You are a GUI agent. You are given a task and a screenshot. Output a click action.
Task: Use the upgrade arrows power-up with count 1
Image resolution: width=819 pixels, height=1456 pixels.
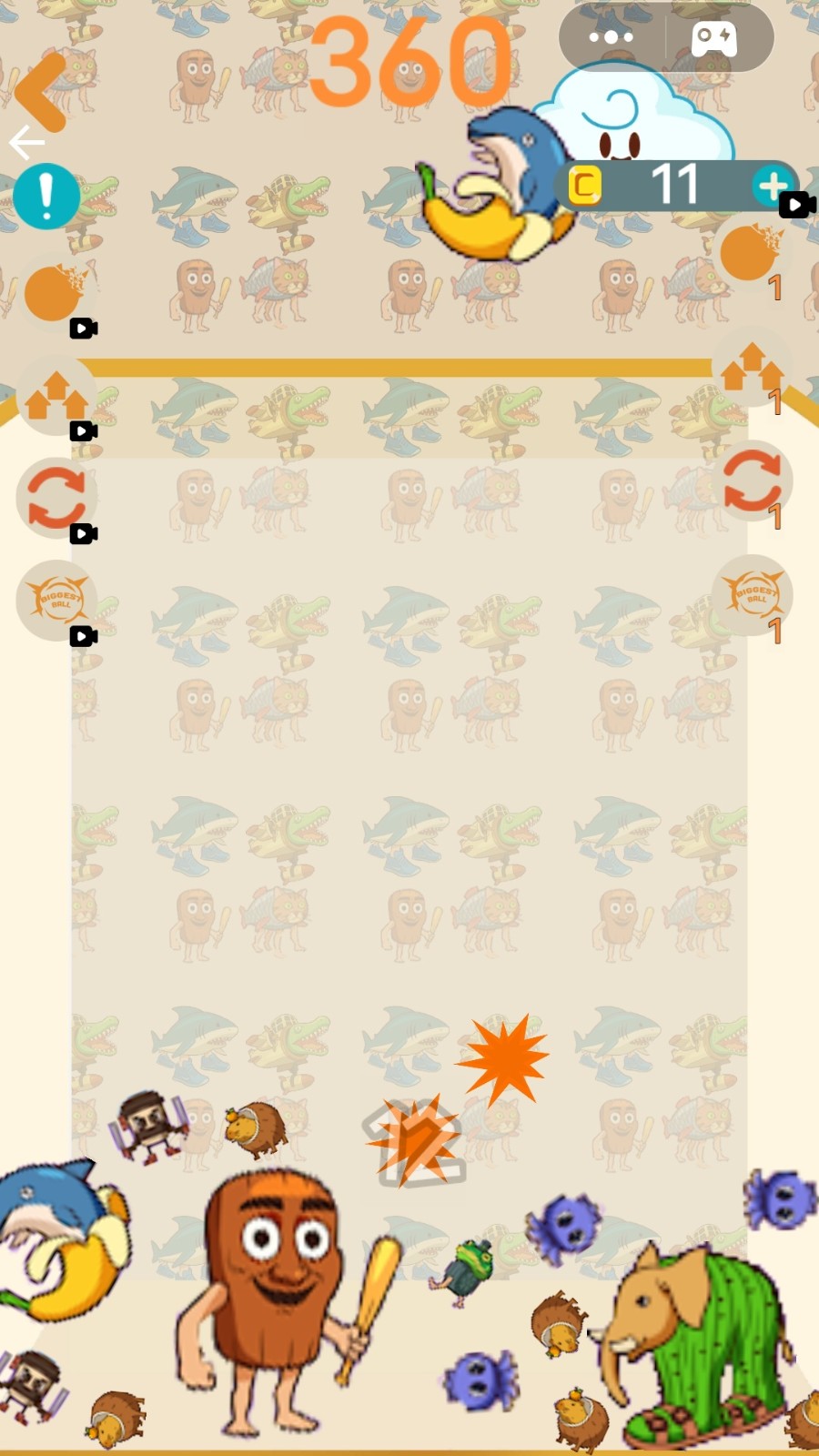click(x=752, y=368)
